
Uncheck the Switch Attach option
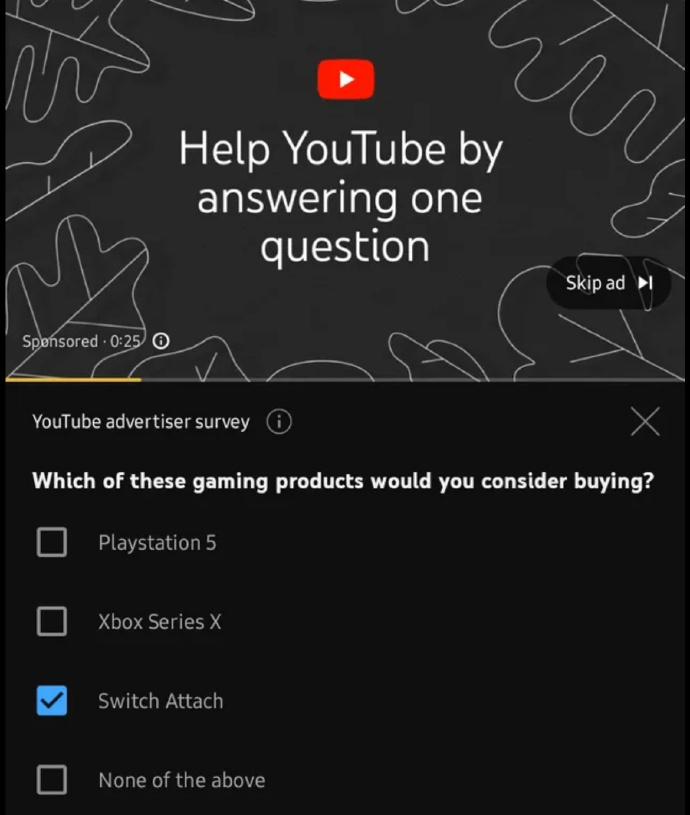click(52, 701)
